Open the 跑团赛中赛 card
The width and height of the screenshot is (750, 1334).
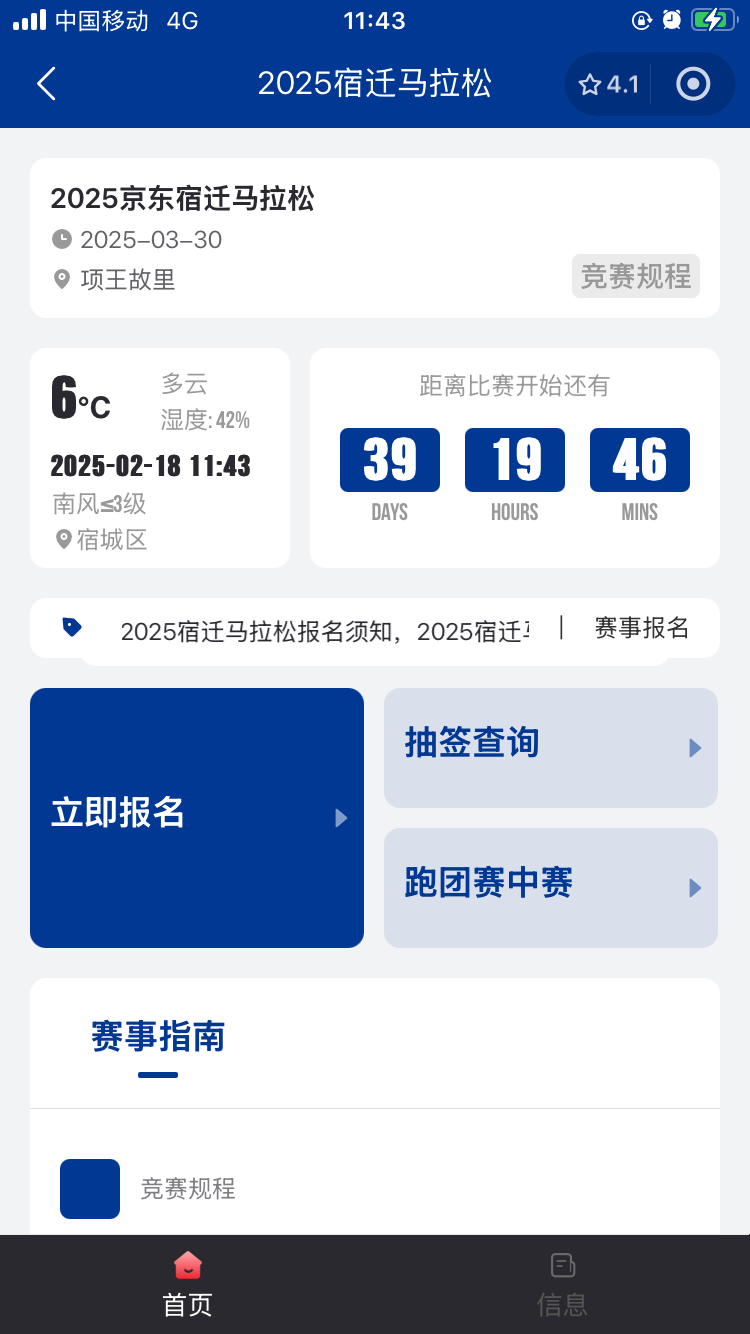(x=550, y=887)
